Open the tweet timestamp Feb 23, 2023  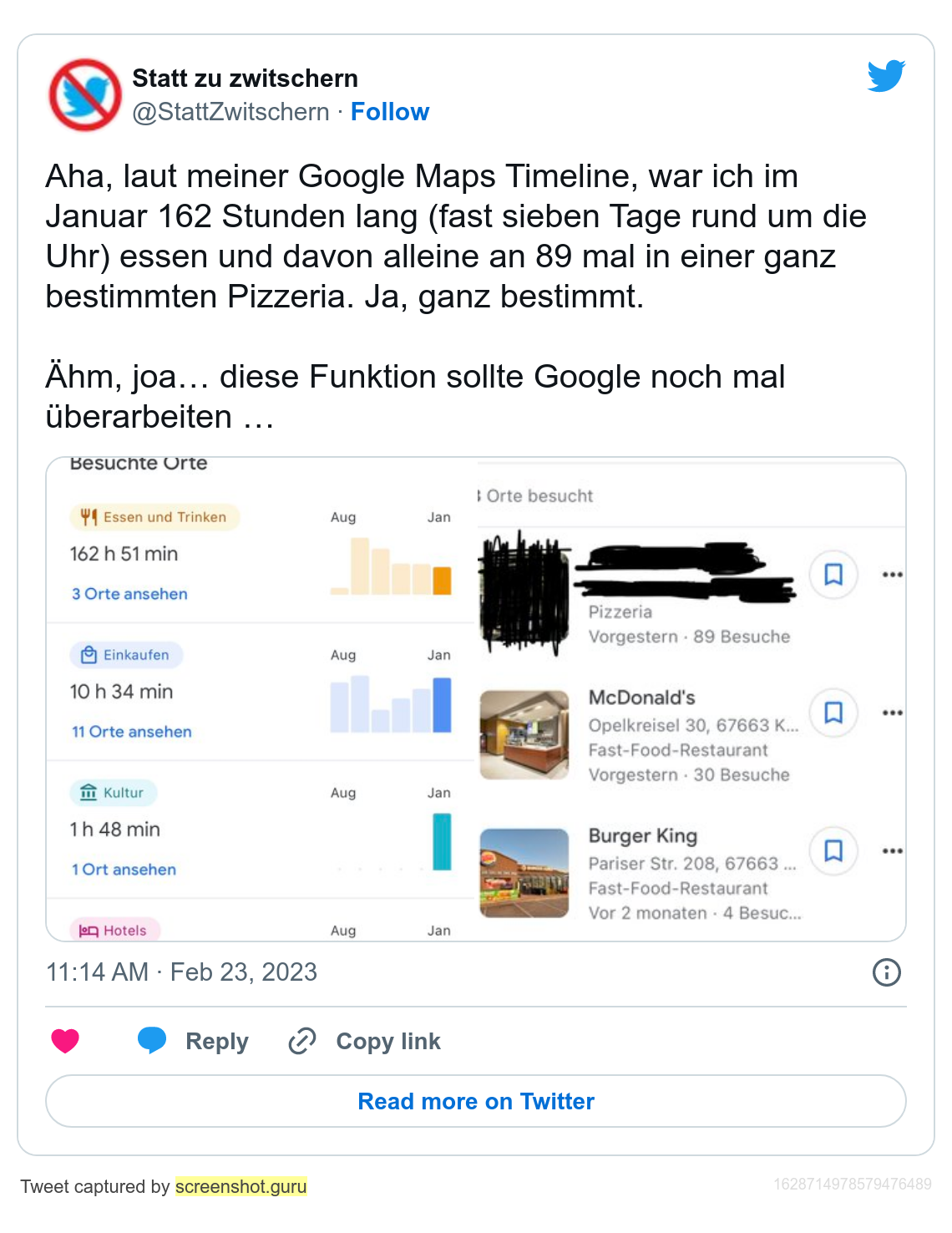coord(181,972)
